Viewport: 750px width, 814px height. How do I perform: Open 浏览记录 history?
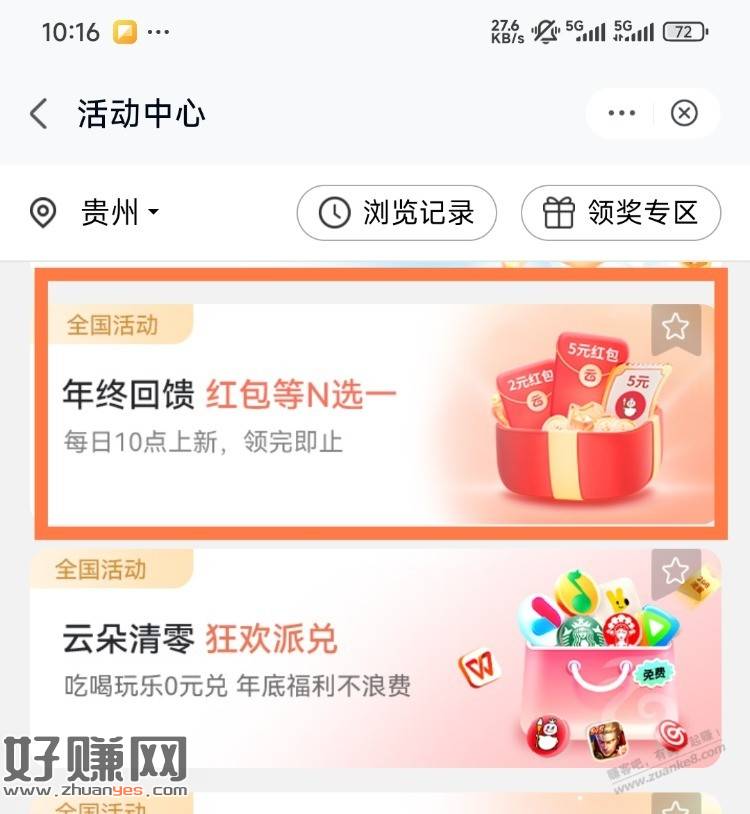(x=397, y=212)
